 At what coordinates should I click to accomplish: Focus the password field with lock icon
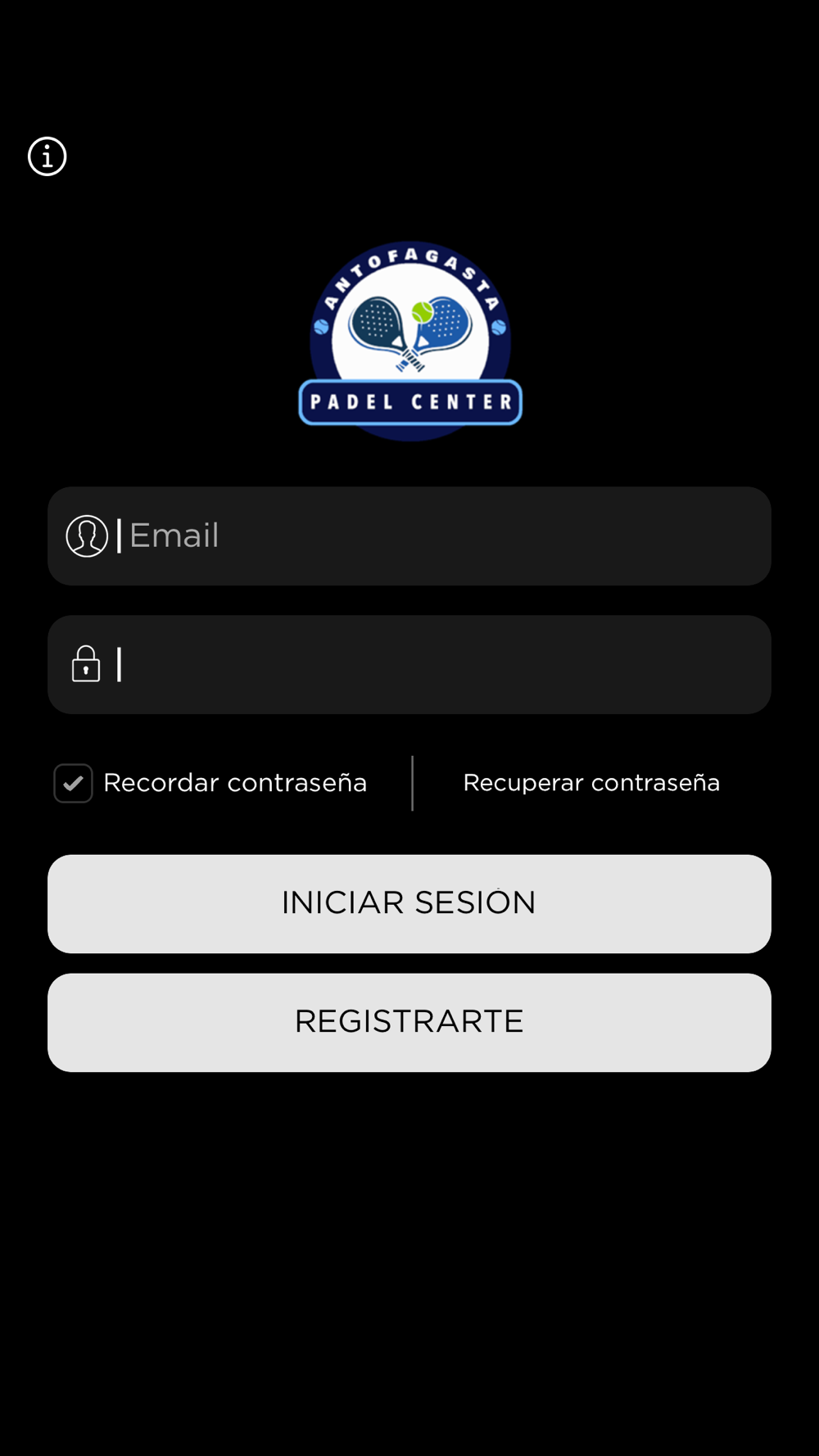point(409,665)
